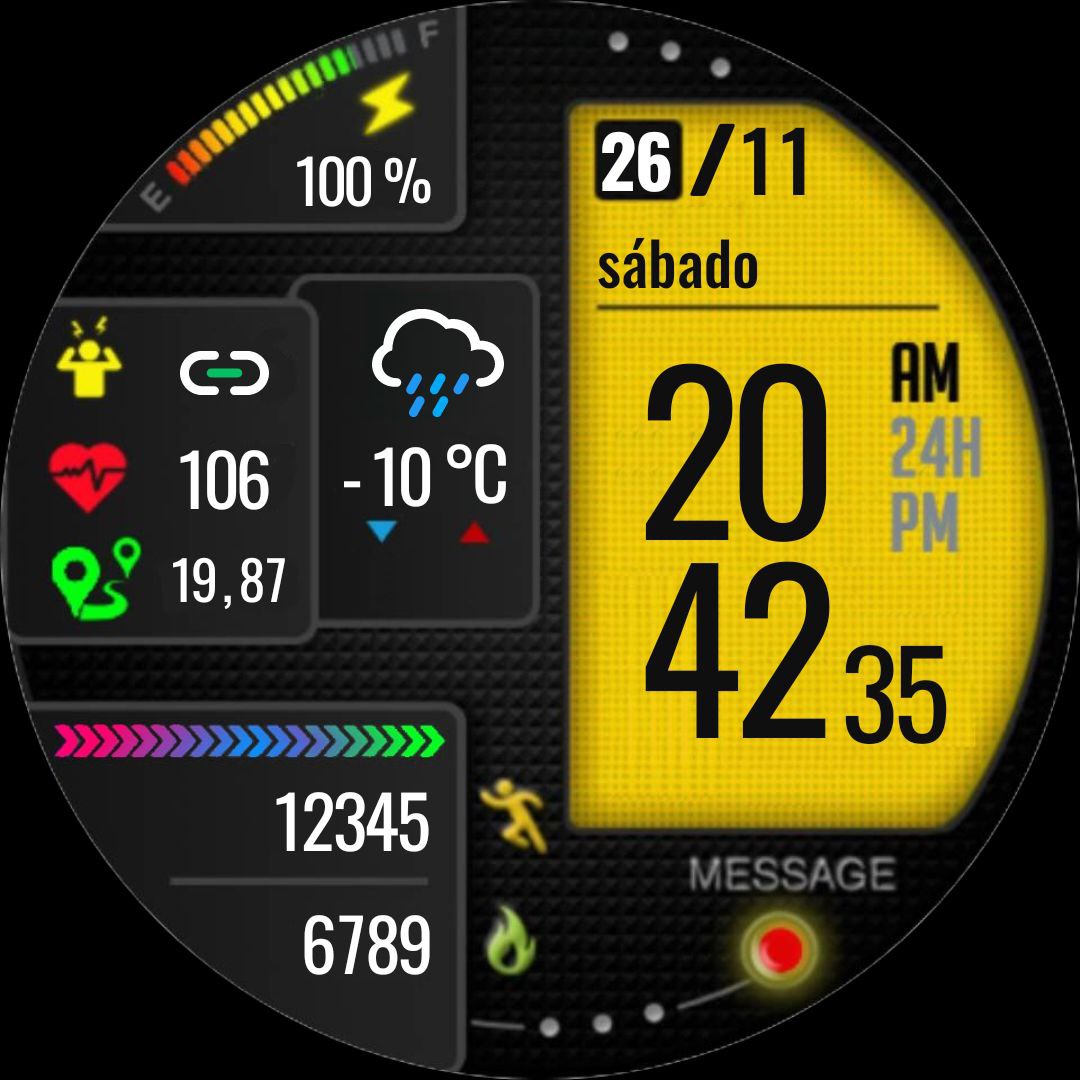Image resolution: width=1080 pixels, height=1080 pixels.
Task: Open calories via the green flame icon
Action: pyautogui.click(x=510, y=941)
